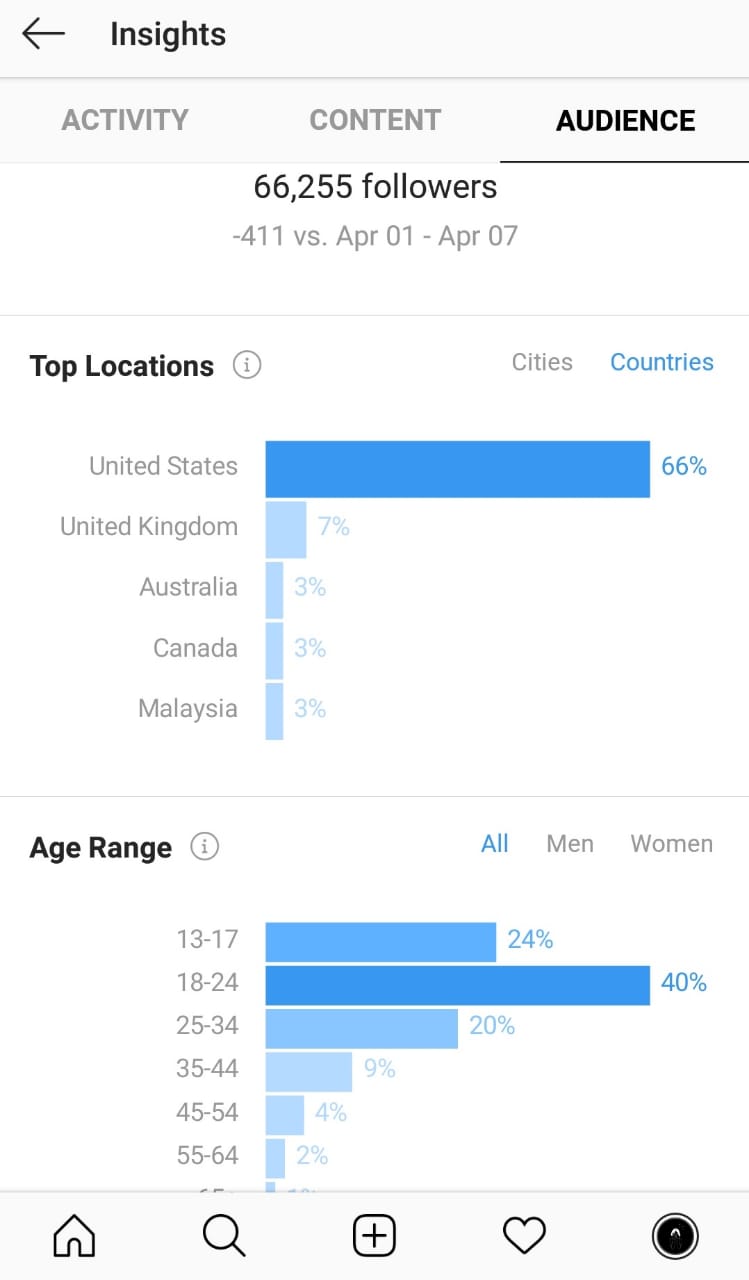
Task: Open the Home feed tab
Action: (74, 1236)
